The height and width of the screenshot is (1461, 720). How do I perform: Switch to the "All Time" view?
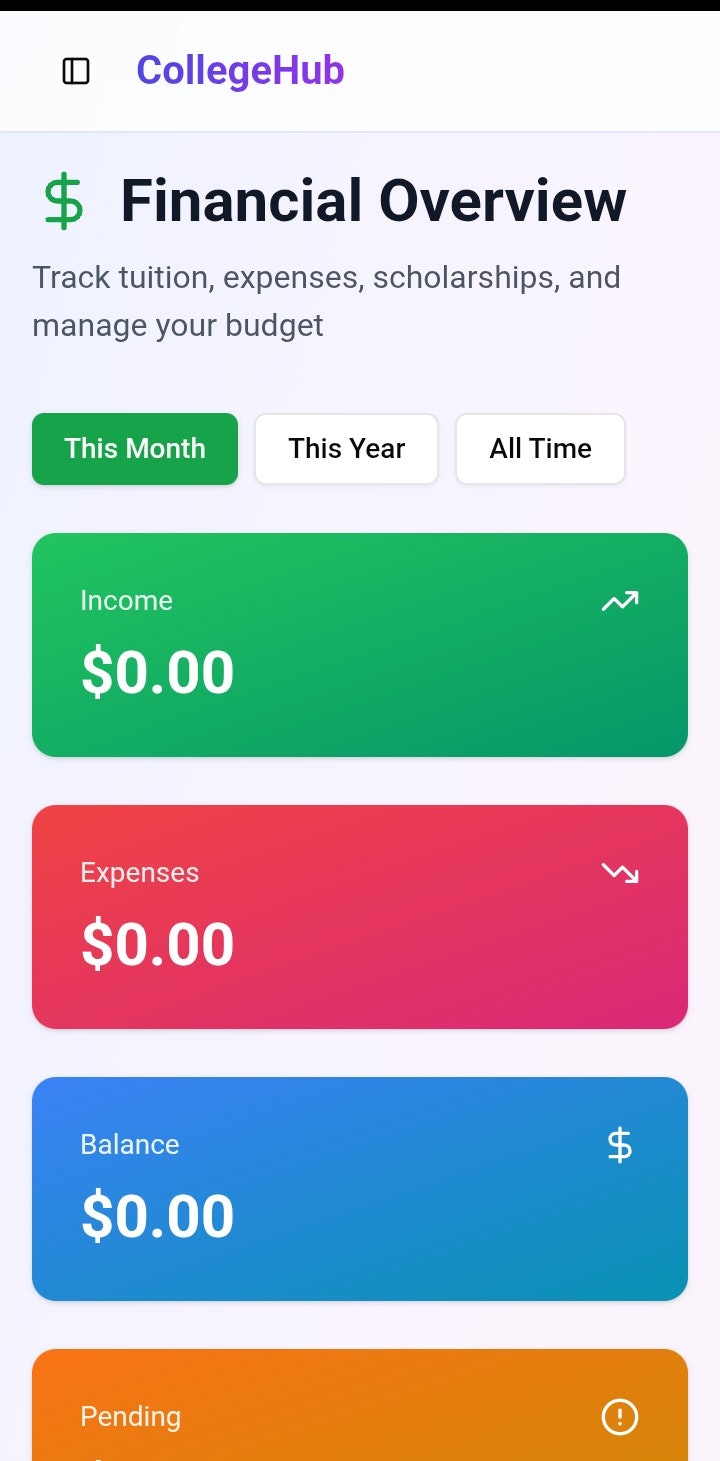pos(540,448)
